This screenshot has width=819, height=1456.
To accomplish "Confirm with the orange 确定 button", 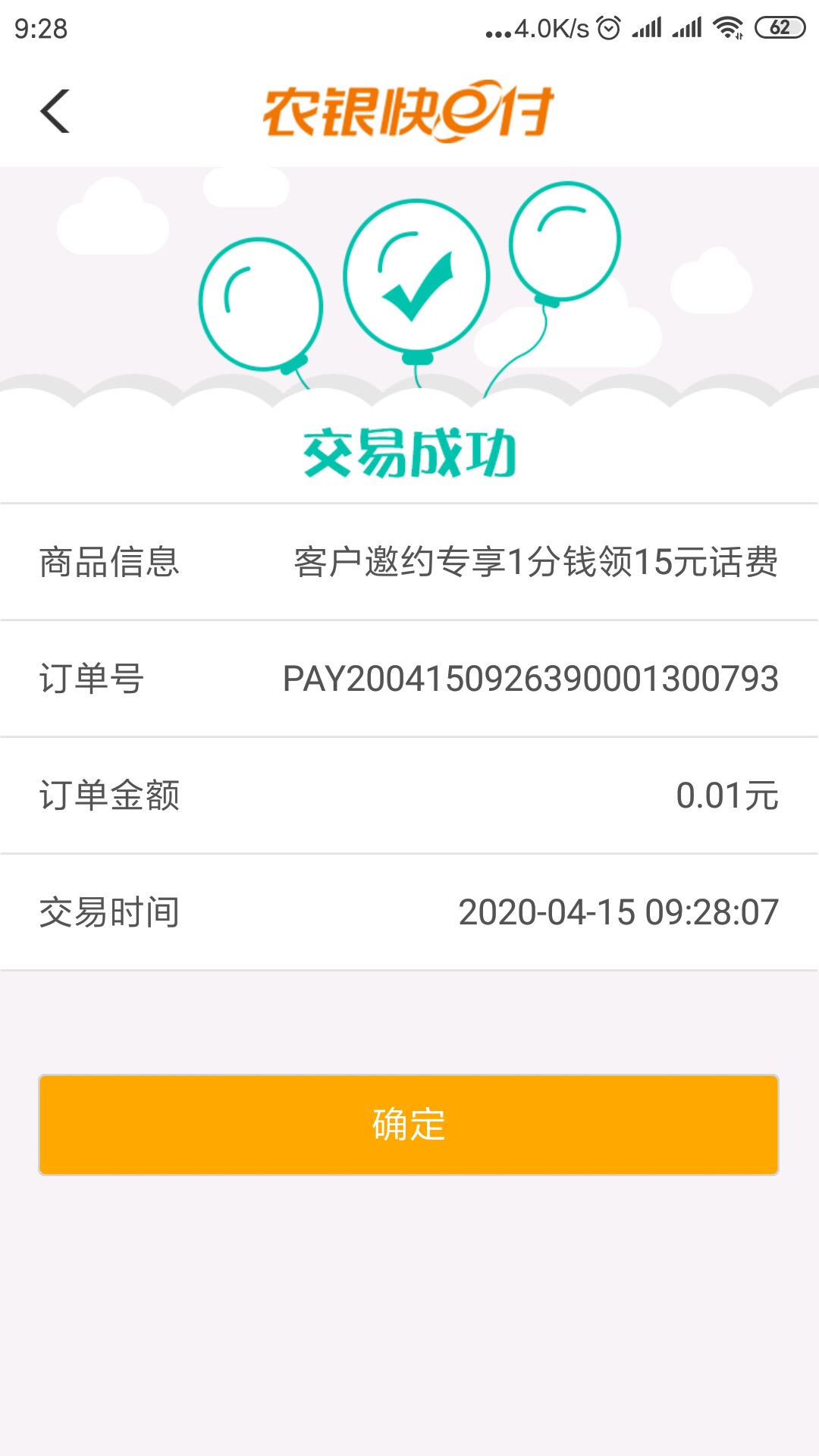I will coord(409,1125).
